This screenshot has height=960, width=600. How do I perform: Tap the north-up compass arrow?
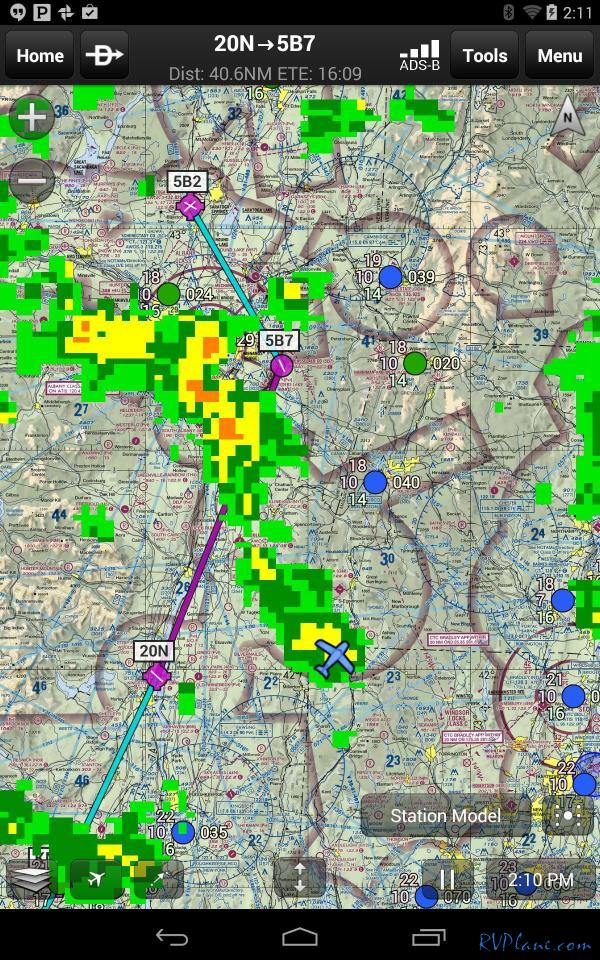(x=567, y=116)
